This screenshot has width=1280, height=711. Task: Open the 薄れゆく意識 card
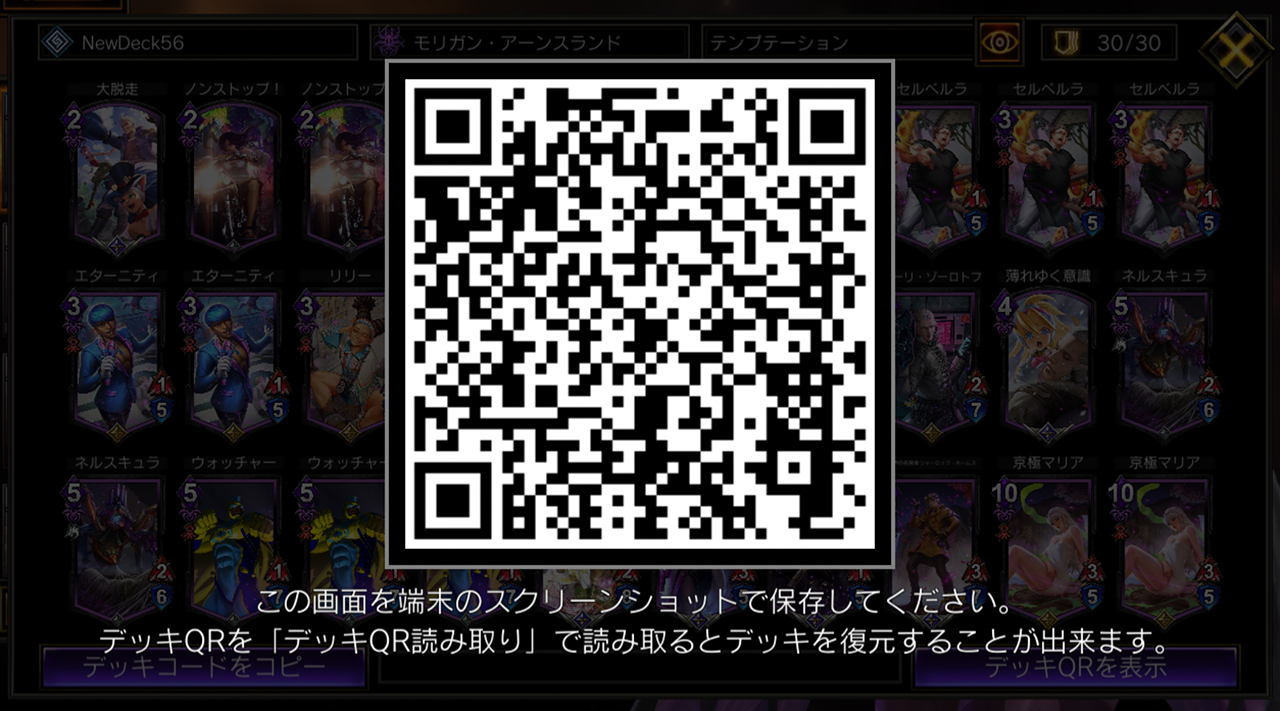1048,362
